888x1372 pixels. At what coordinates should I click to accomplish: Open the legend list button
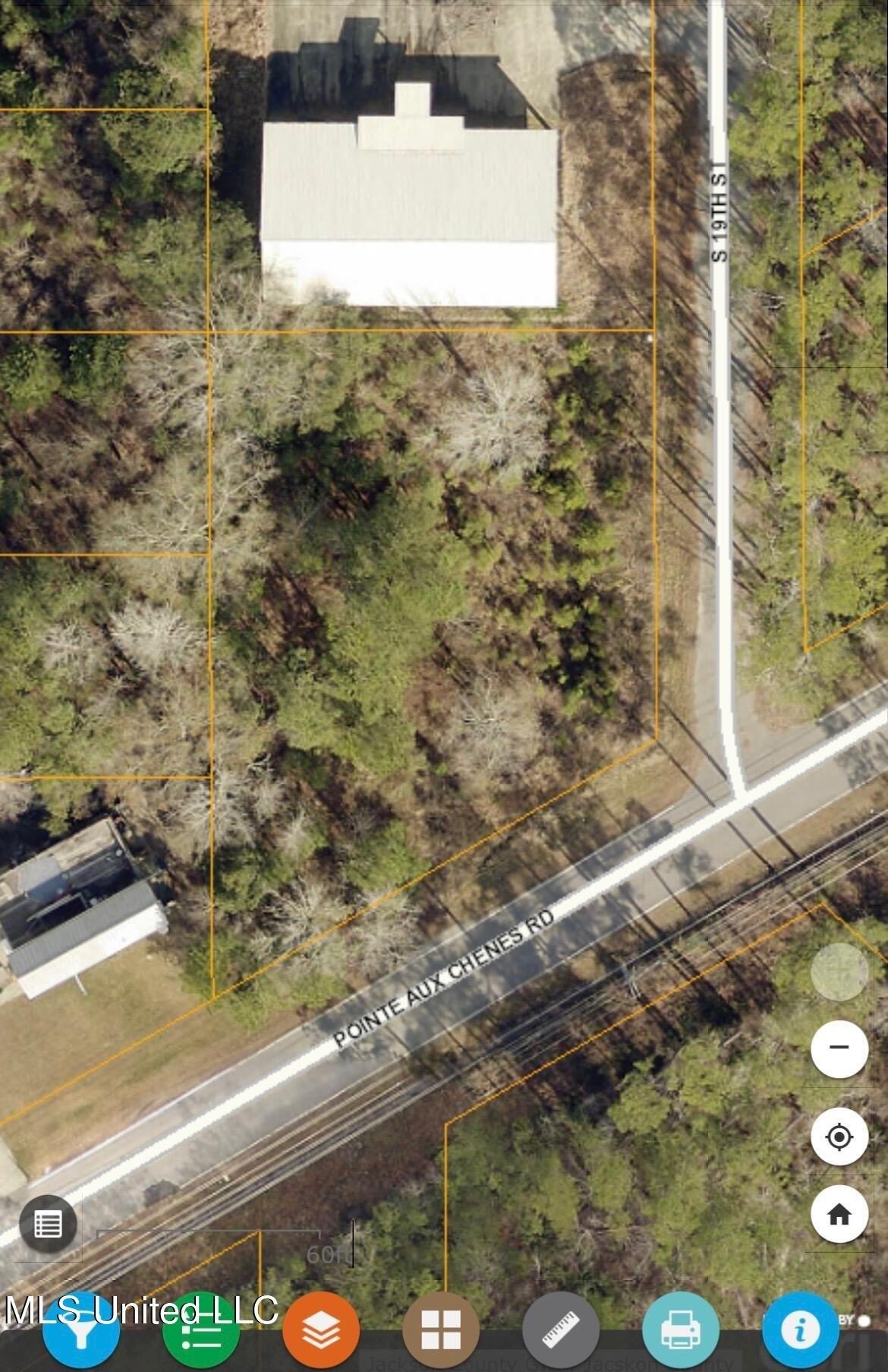tap(48, 1223)
